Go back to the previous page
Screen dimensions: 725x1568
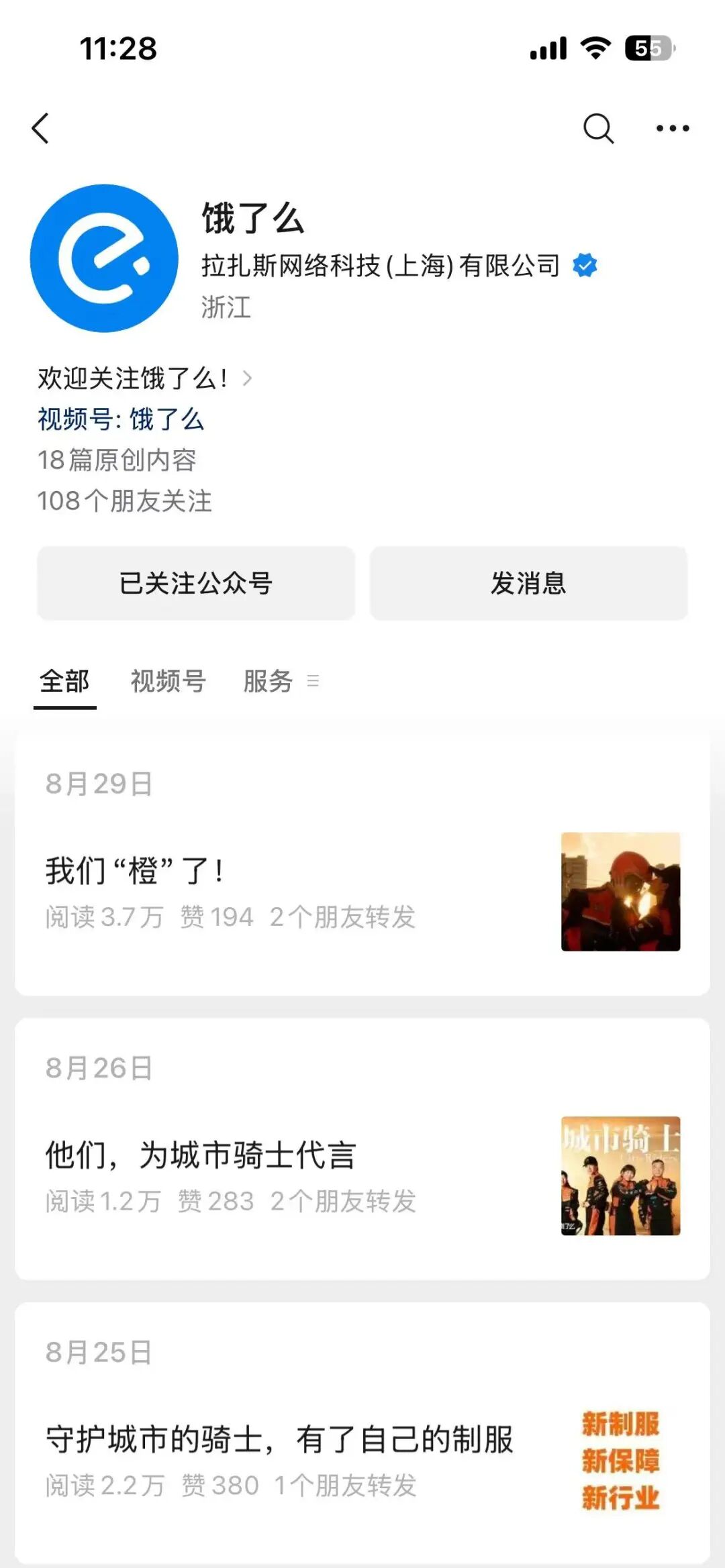41,128
